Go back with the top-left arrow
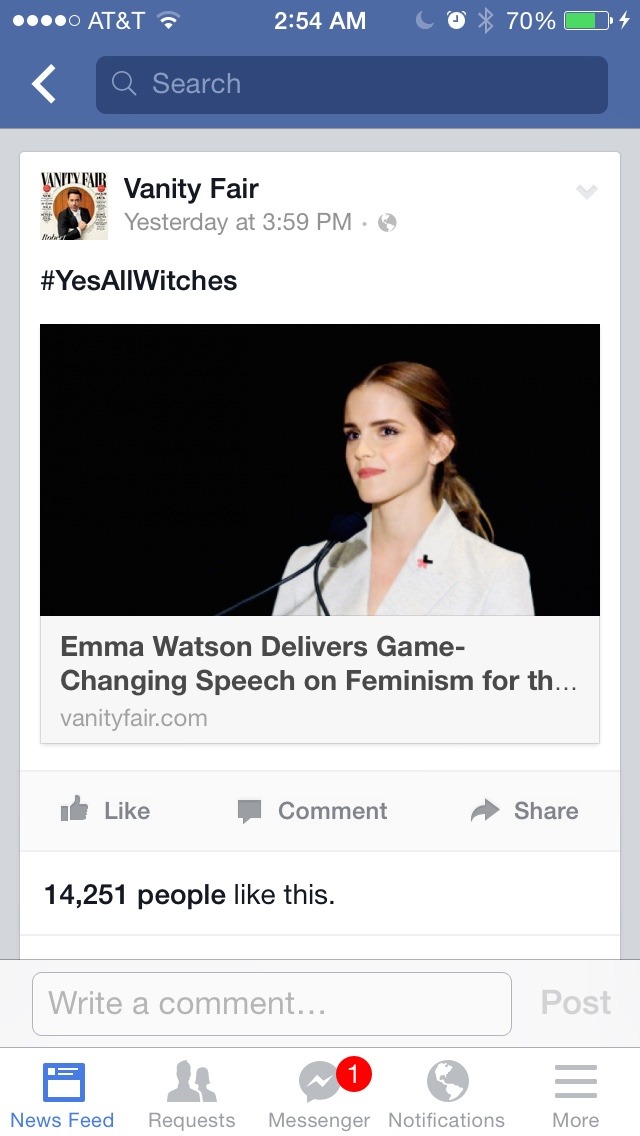The width and height of the screenshot is (640, 1136). click(44, 85)
